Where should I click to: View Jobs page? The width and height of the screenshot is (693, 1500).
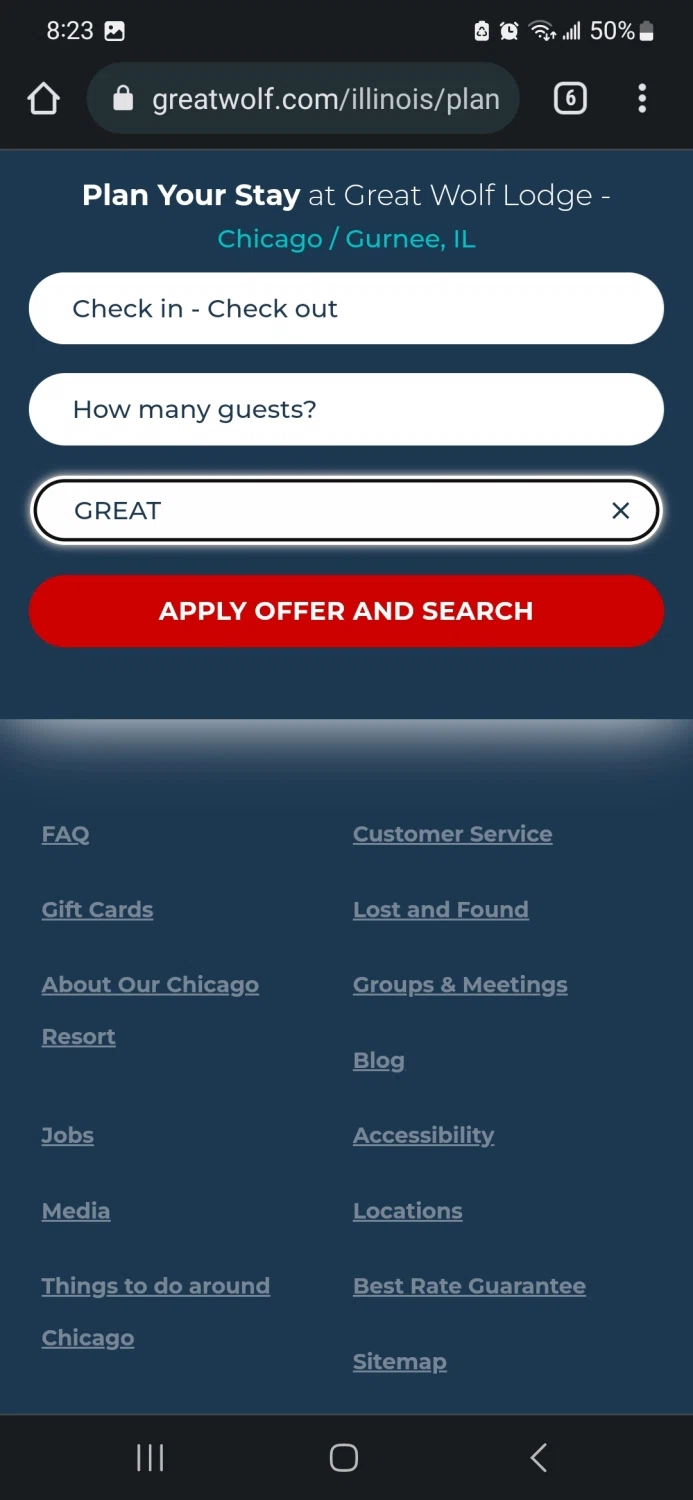[x=68, y=1136]
